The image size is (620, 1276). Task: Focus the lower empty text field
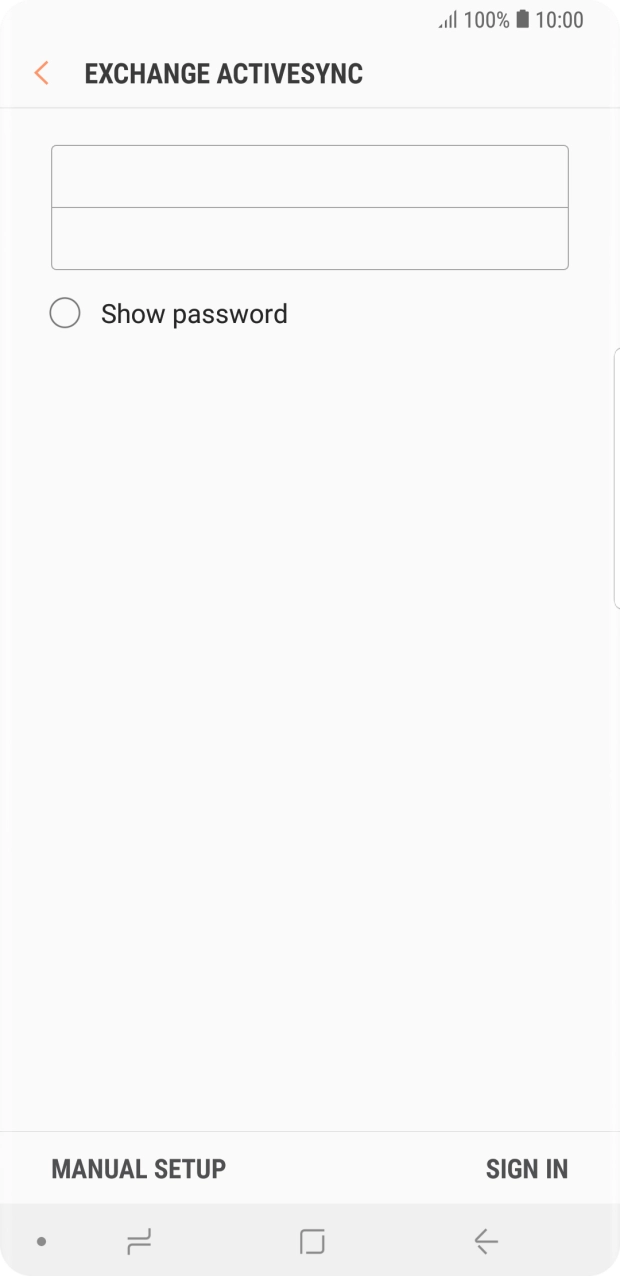pos(309,238)
